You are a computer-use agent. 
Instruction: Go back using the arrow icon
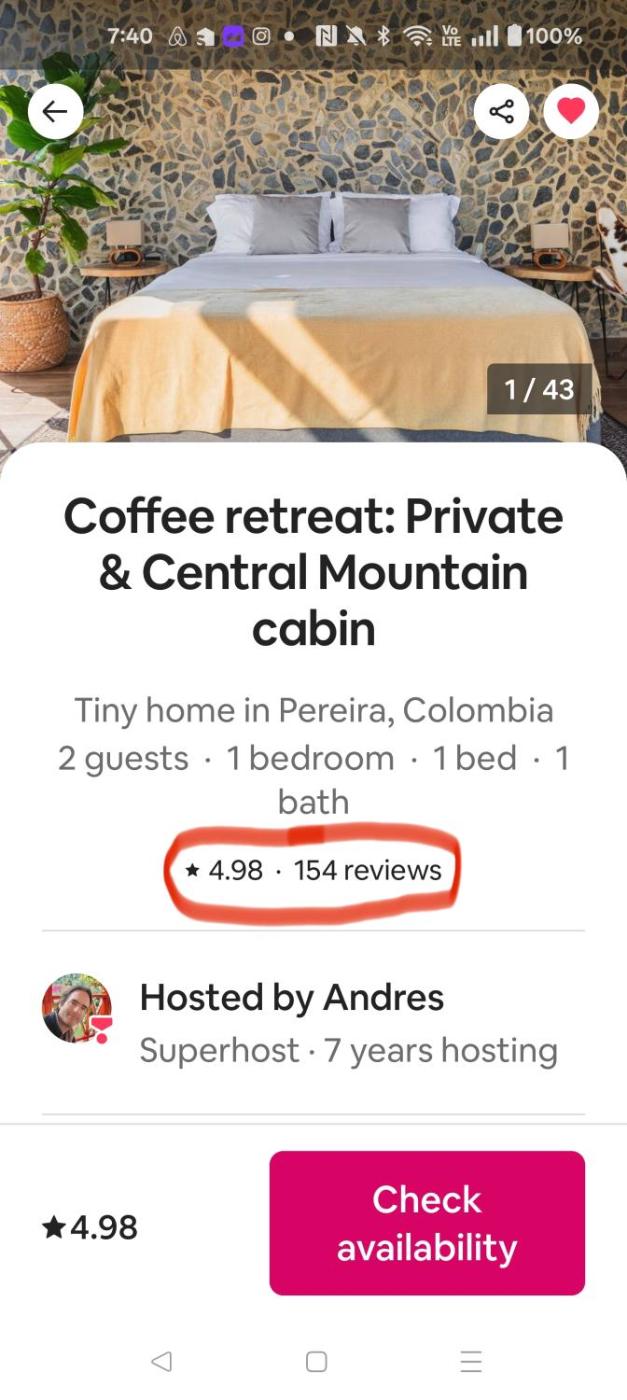pos(55,112)
